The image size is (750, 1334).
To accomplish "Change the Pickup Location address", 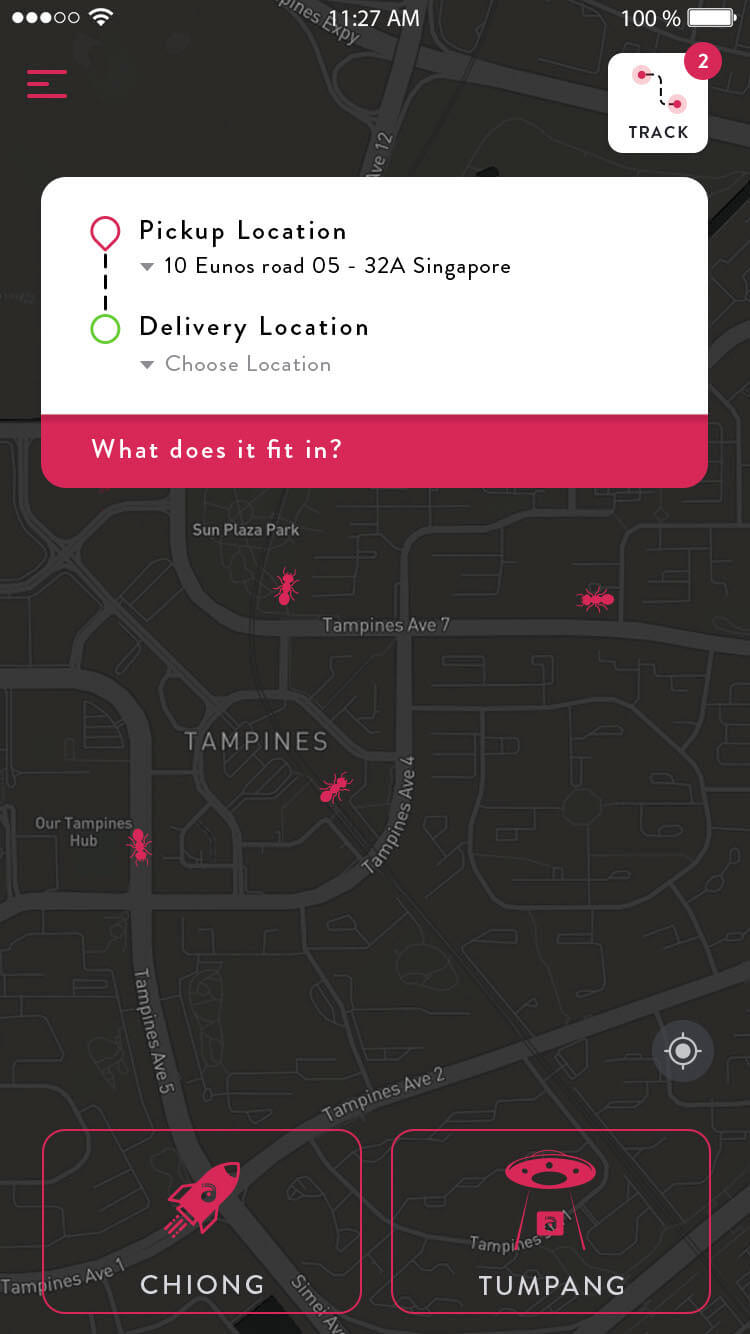I will (x=336, y=266).
